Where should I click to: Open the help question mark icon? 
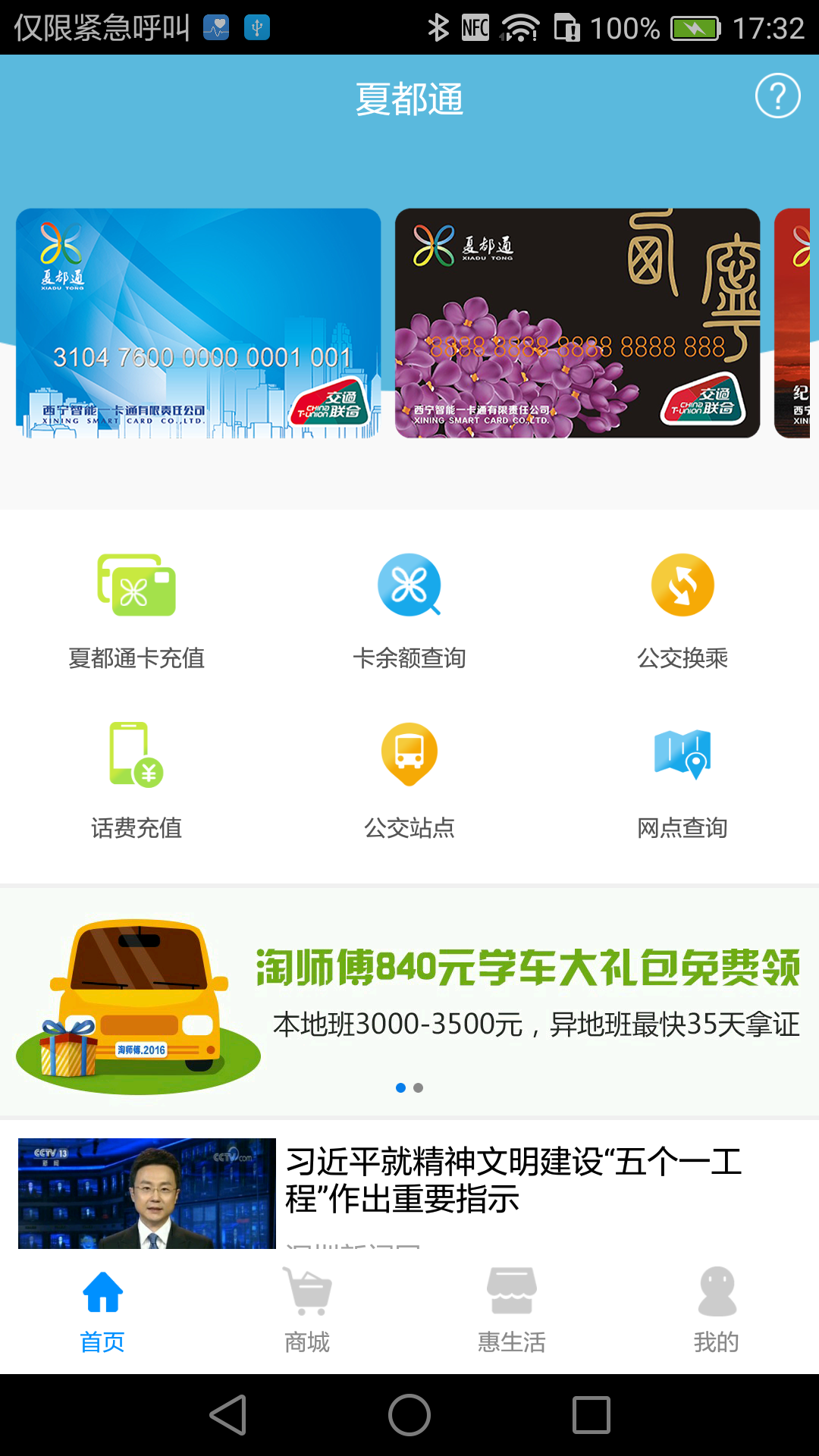pos(777,96)
